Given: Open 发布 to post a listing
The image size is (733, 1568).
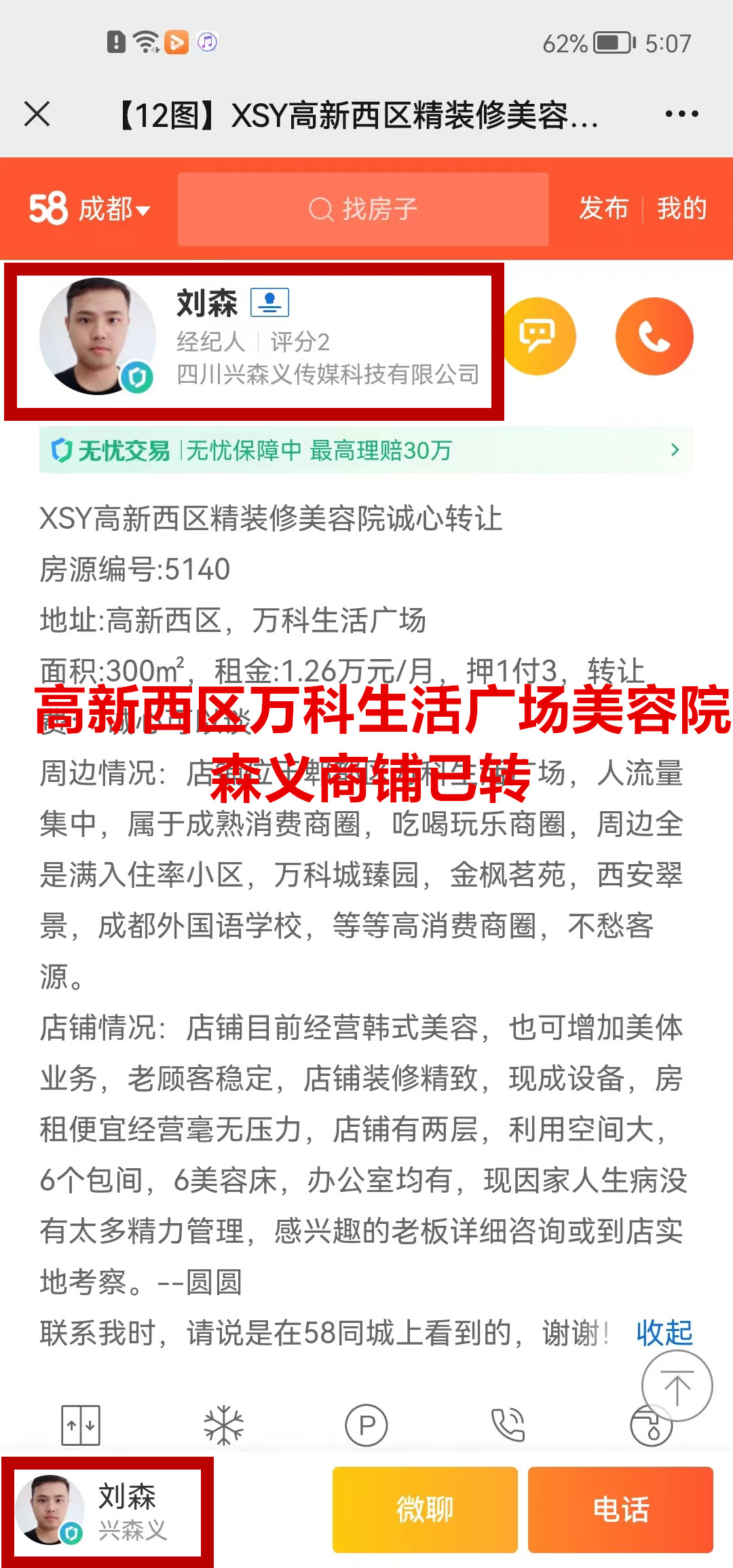Looking at the screenshot, I should point(603,208).
